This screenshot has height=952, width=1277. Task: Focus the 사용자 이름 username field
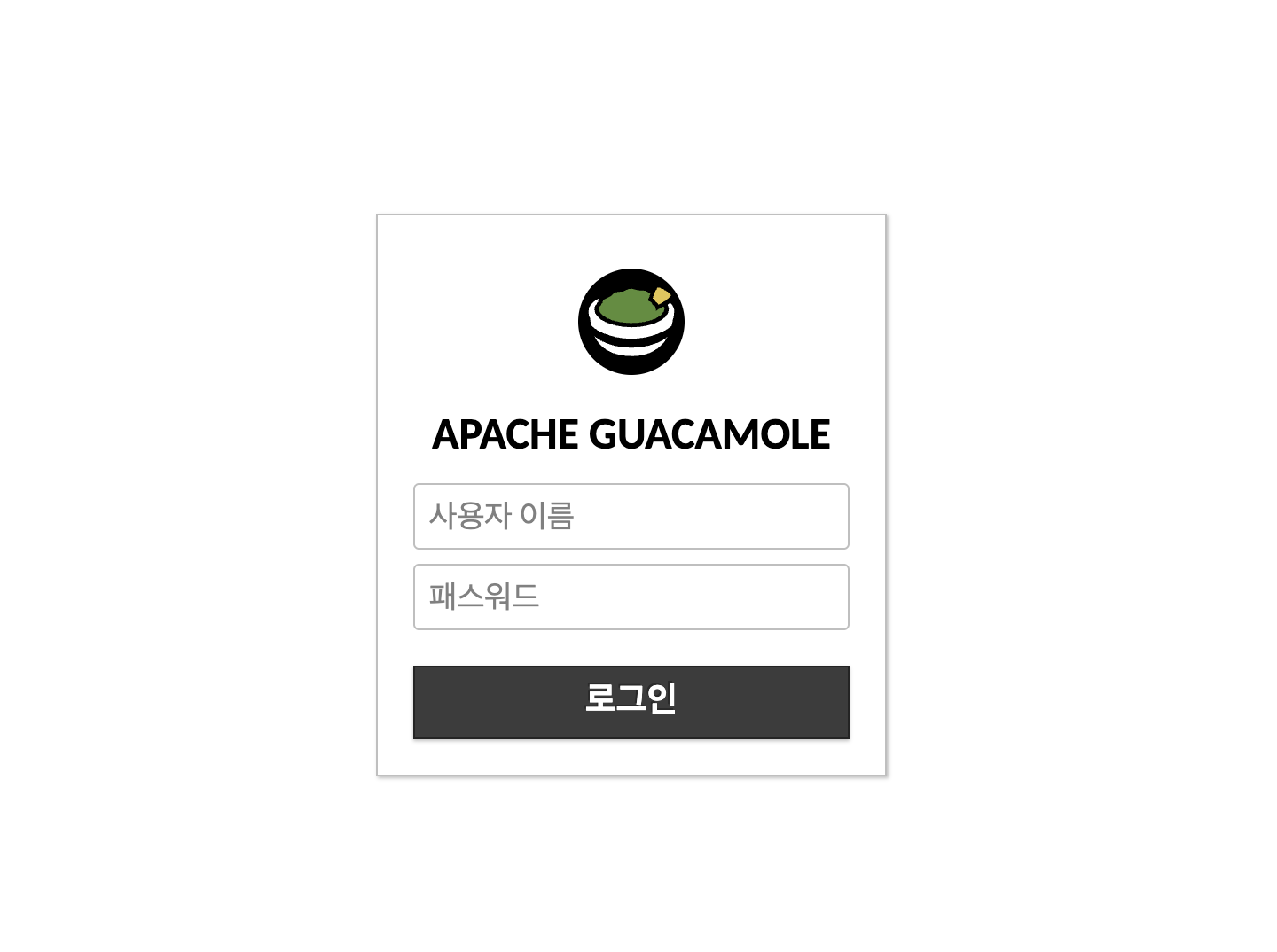631,516
